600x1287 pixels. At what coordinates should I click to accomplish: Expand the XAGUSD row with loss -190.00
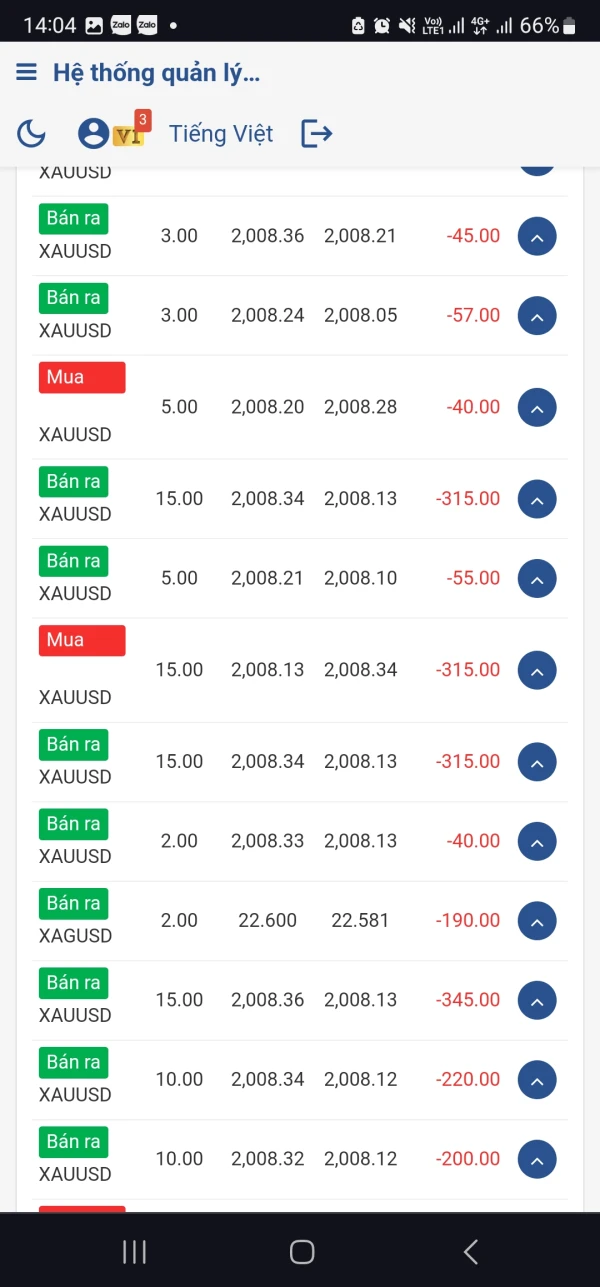(x=537, y=921)
